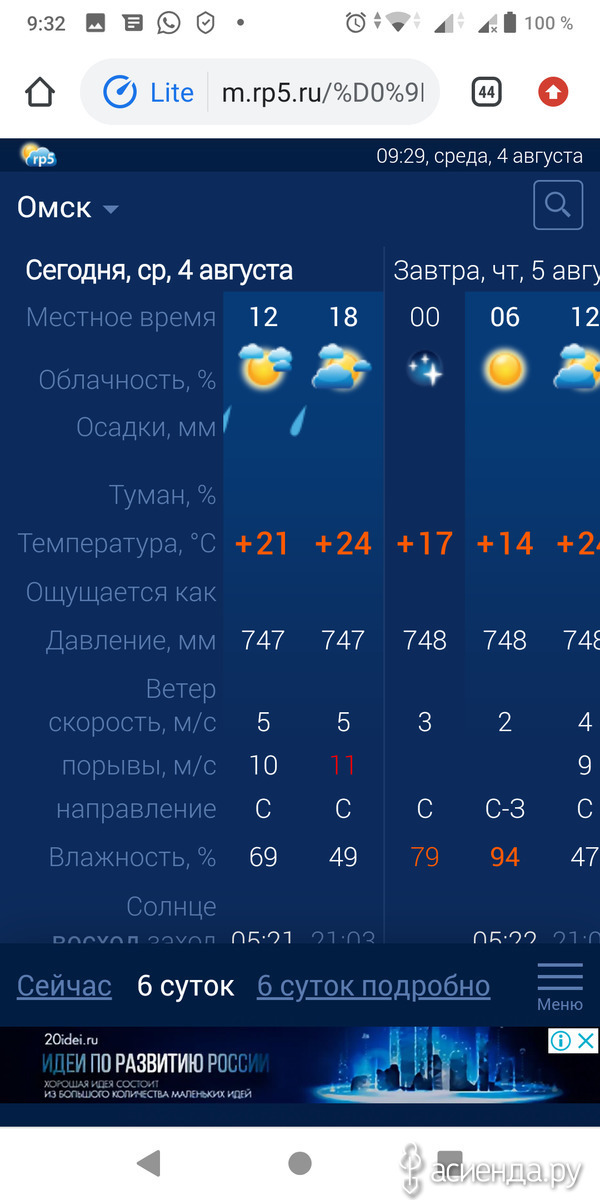The height and width of the screenshot is (1200, 600).
Task: Close the advertisement banner
Action: coord(587,1041)
